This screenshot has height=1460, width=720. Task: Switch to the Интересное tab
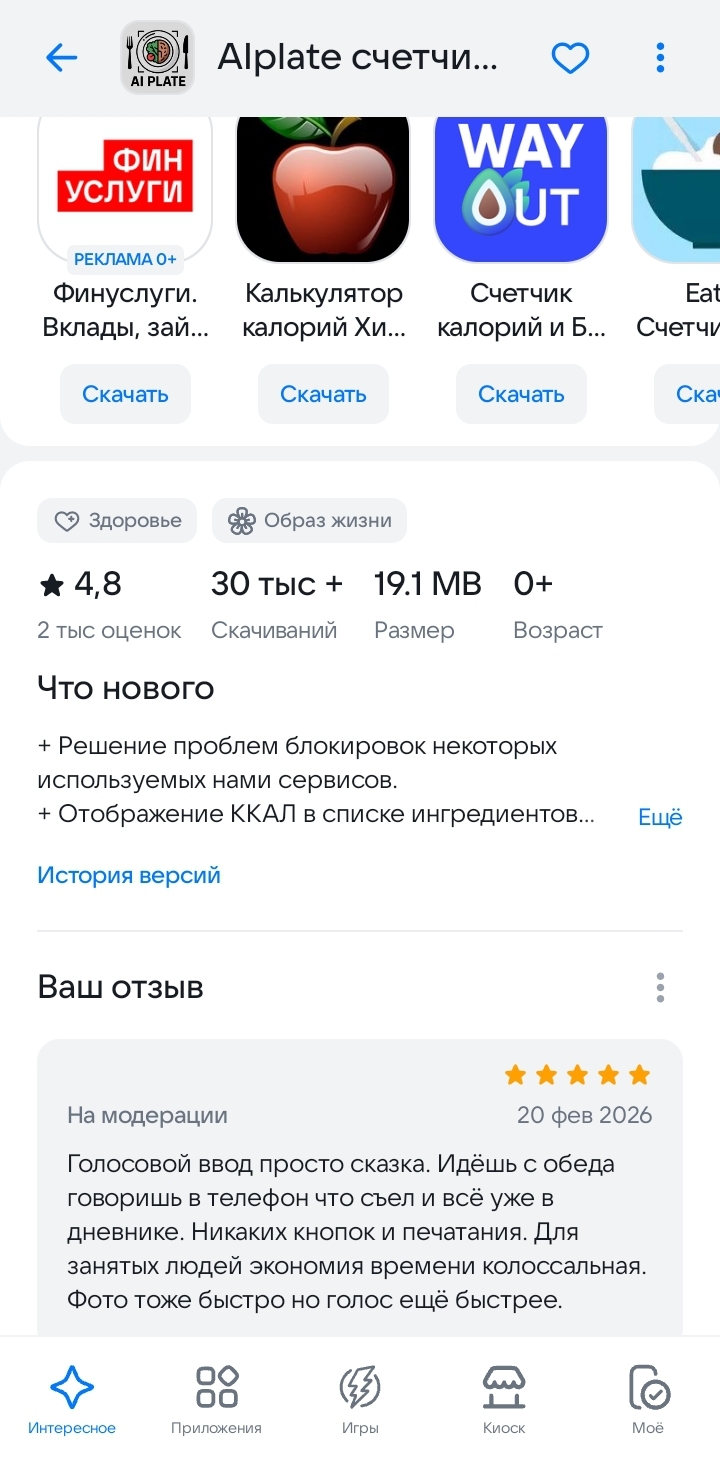[72, 1400]
